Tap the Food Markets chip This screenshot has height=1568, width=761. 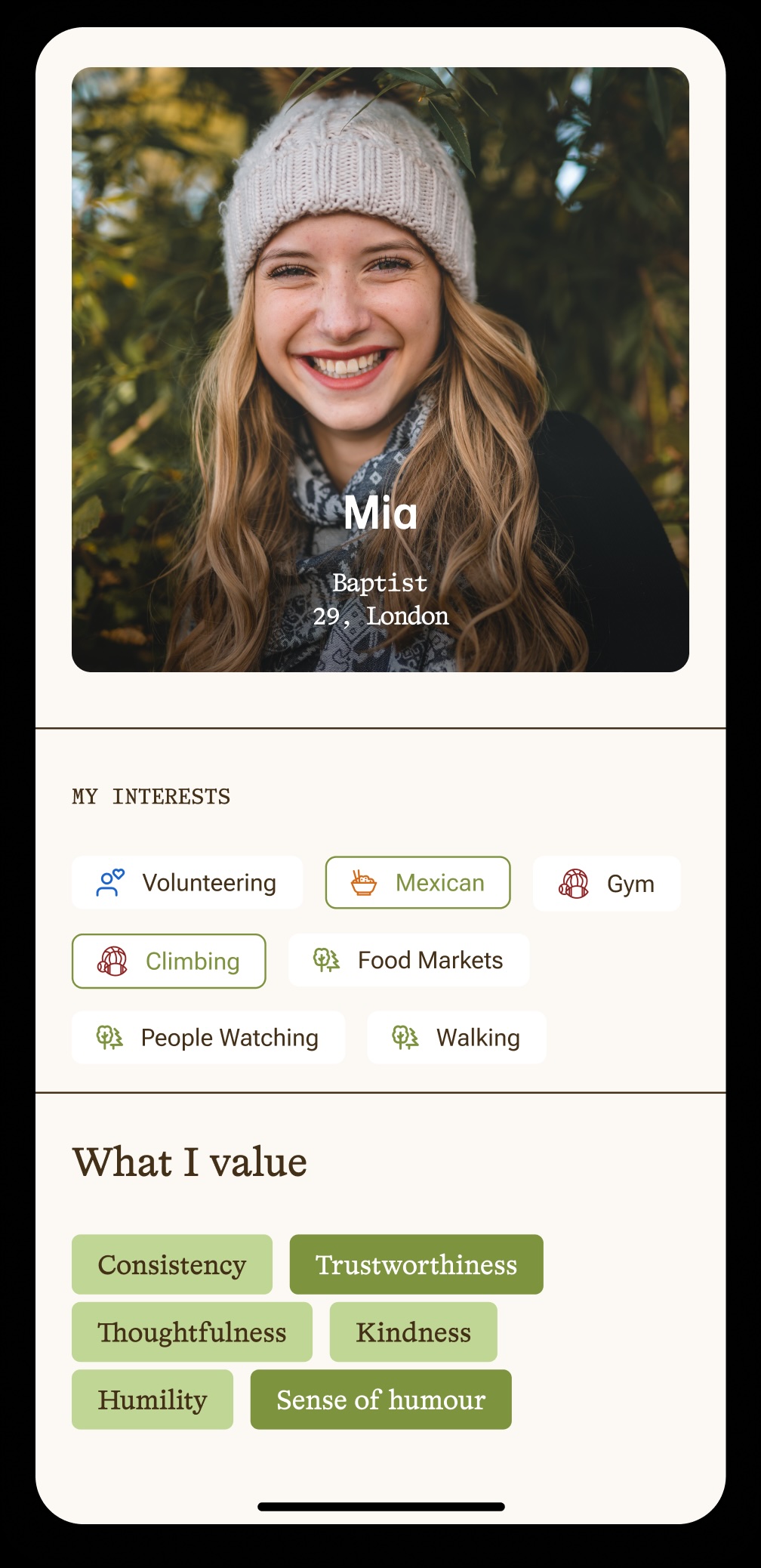point(408,960)
